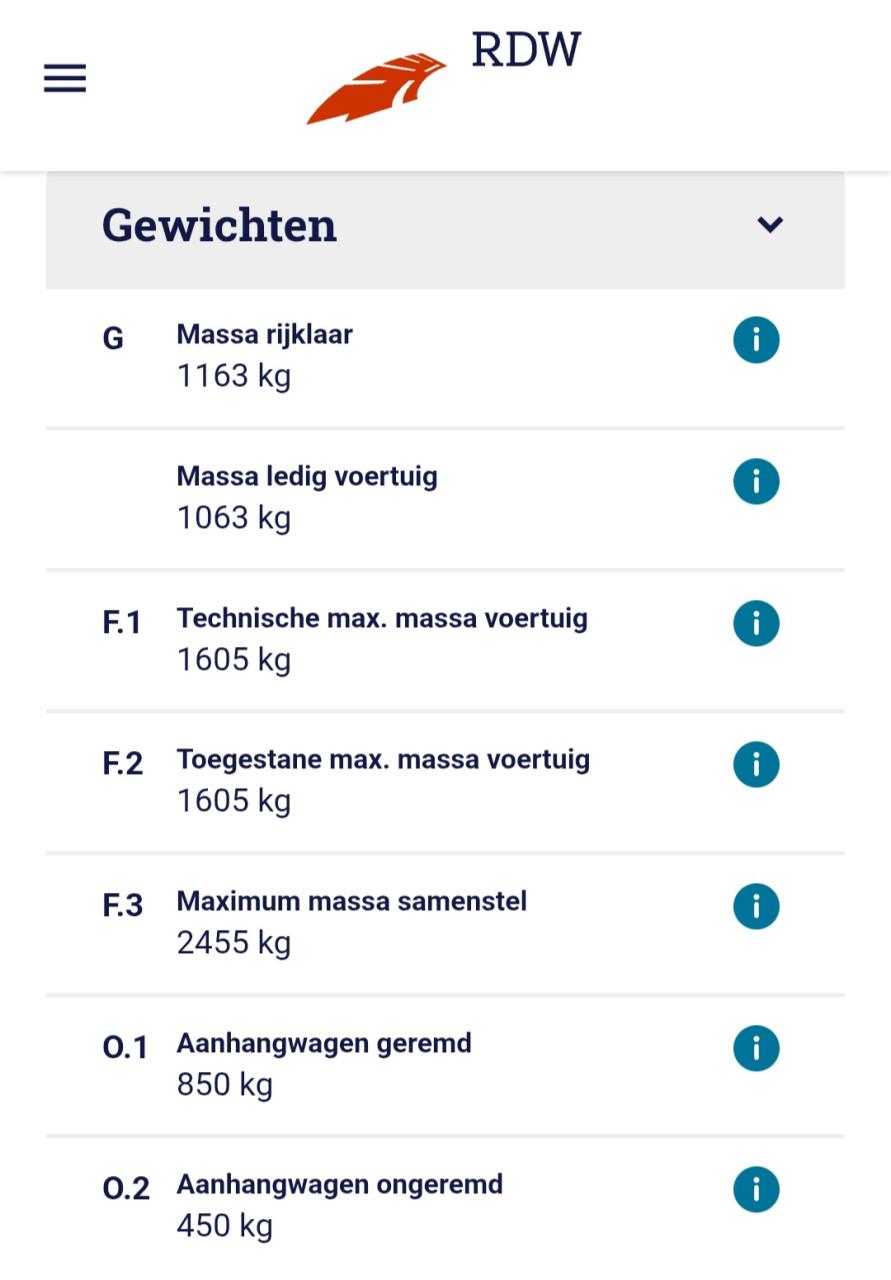This screenshot has height=1280, width=891.
Task: Open the hamburger navigation menu
Action: click(x=64, y=77)
